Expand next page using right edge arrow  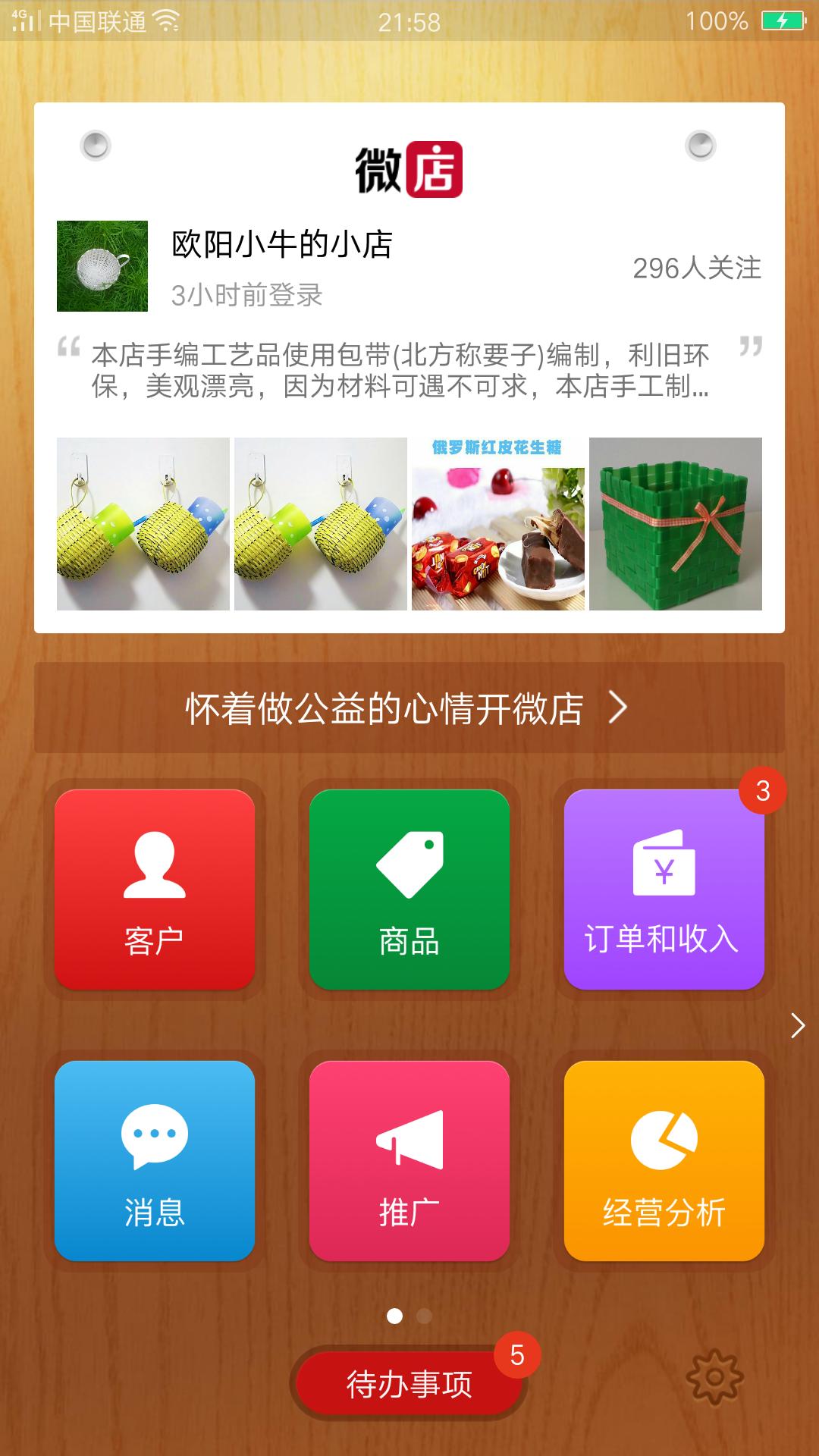tap(799, 1025)
